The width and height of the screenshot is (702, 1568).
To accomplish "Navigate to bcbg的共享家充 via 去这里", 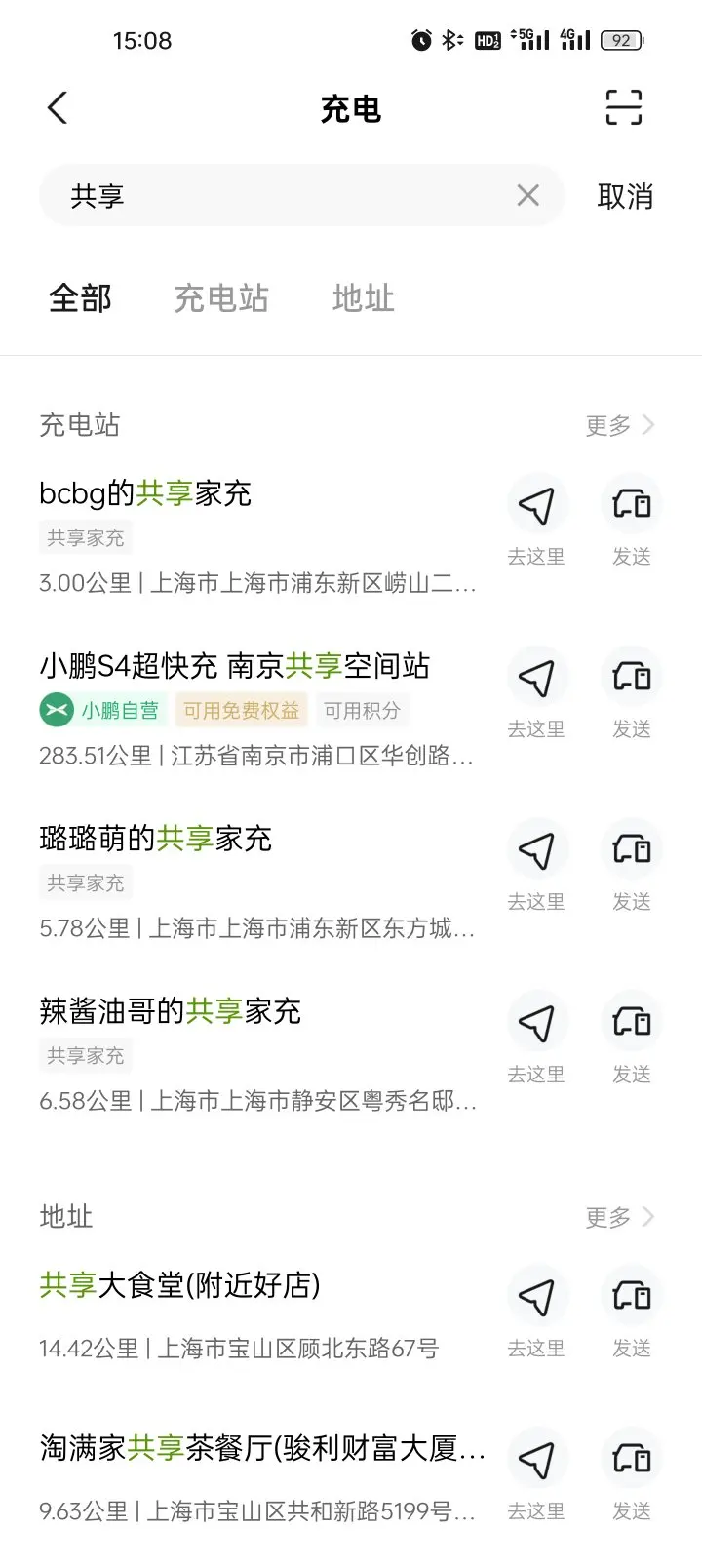I will pos(536,522).
